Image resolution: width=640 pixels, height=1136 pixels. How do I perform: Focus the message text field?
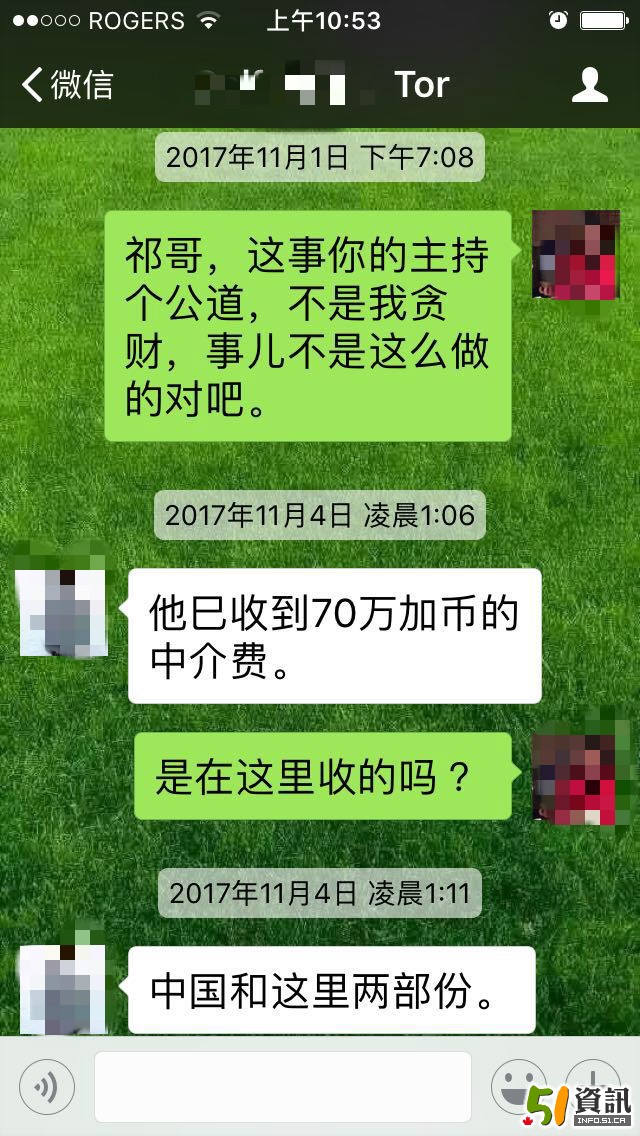(282, 1086)
